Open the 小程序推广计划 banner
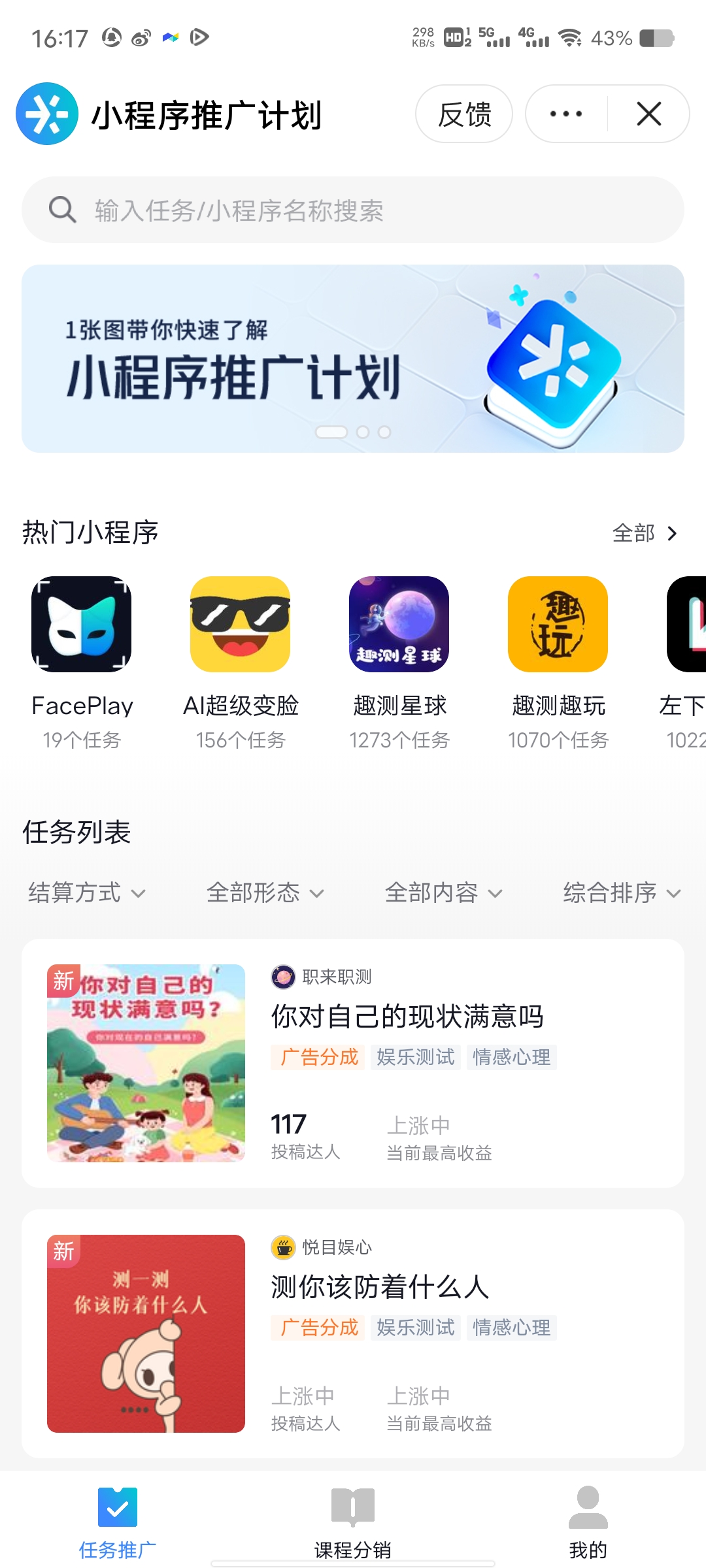 click(x=353, y=359)
